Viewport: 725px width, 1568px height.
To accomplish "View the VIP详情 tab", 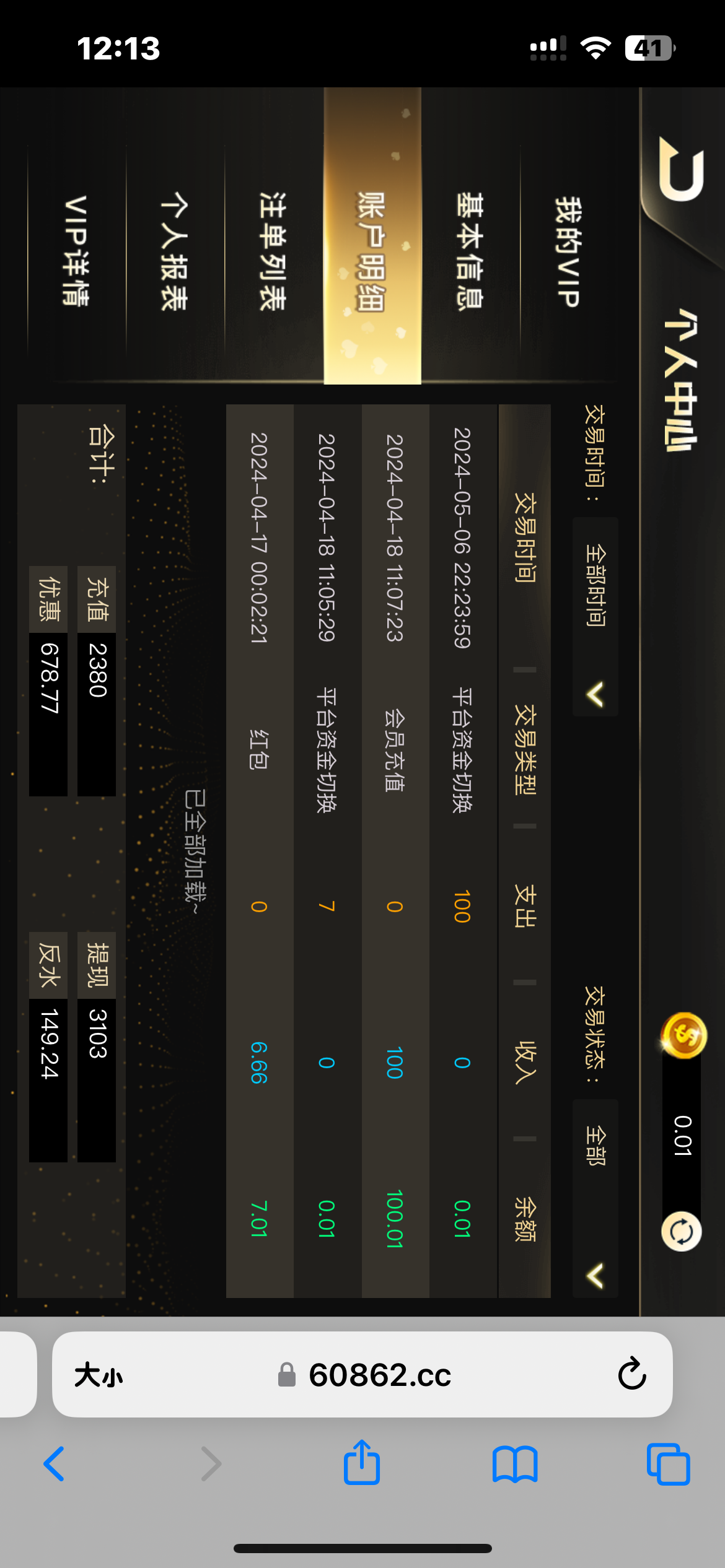I will [76, 251].
